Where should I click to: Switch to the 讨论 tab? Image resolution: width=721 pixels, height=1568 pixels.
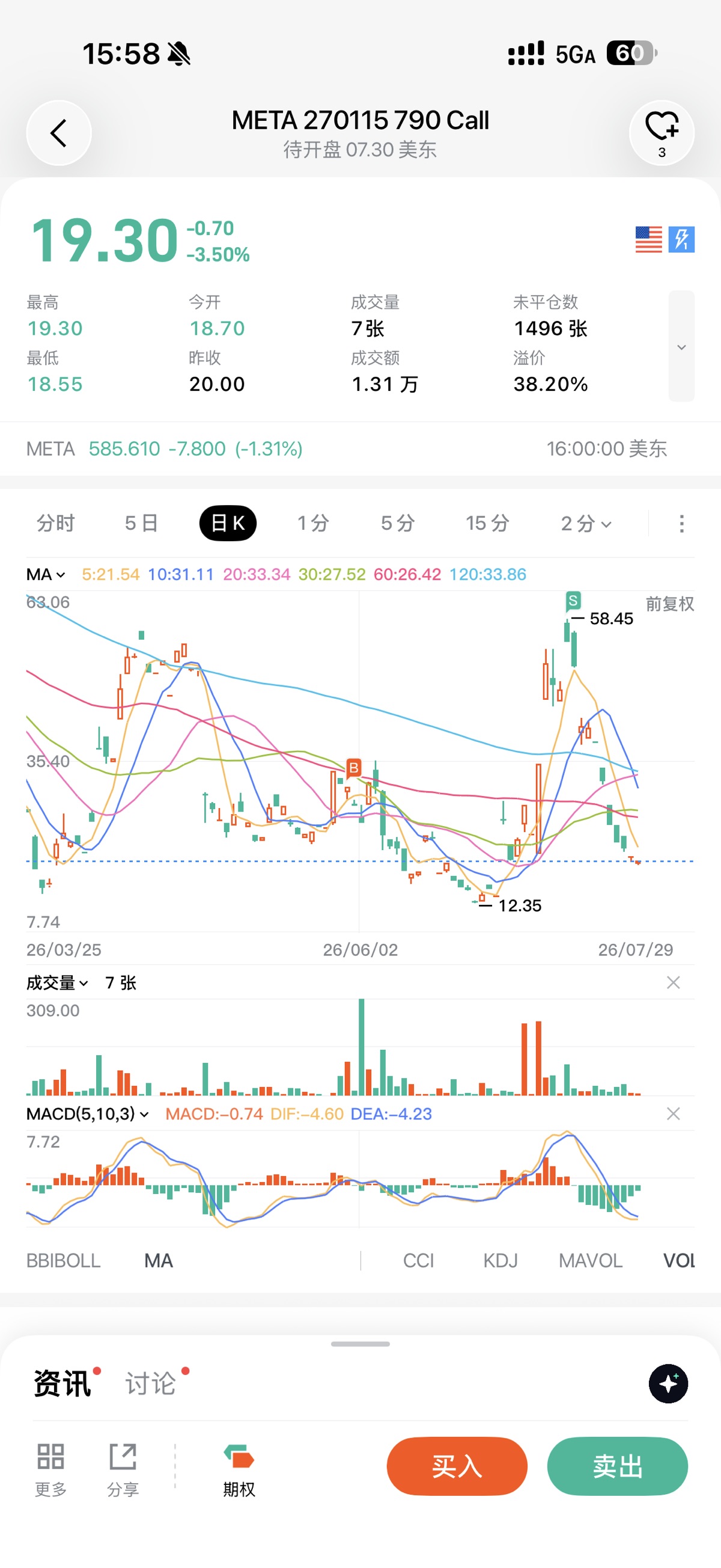pos(151,1383)
